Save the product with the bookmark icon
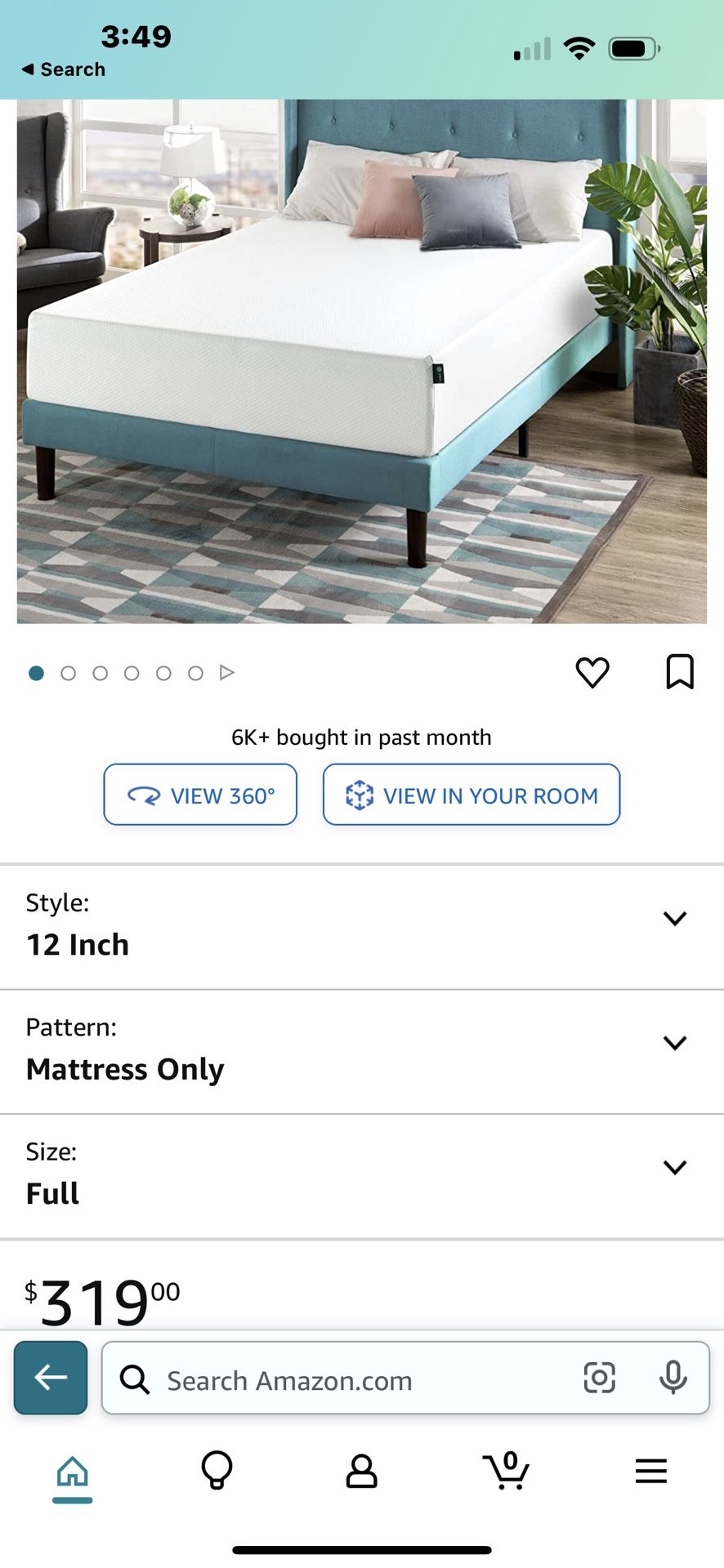 (680, 671)
